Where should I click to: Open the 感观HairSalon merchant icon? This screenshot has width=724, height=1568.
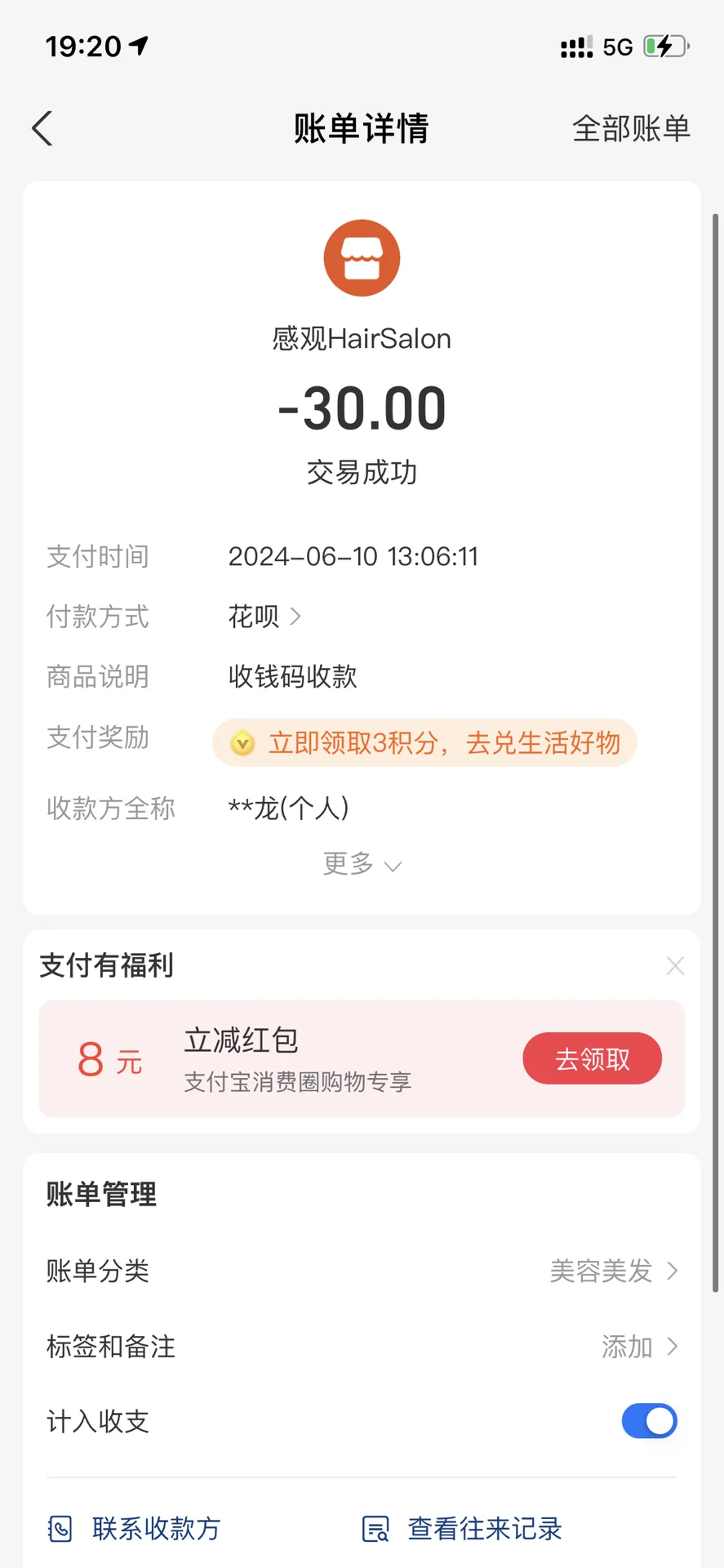(362, 258)
